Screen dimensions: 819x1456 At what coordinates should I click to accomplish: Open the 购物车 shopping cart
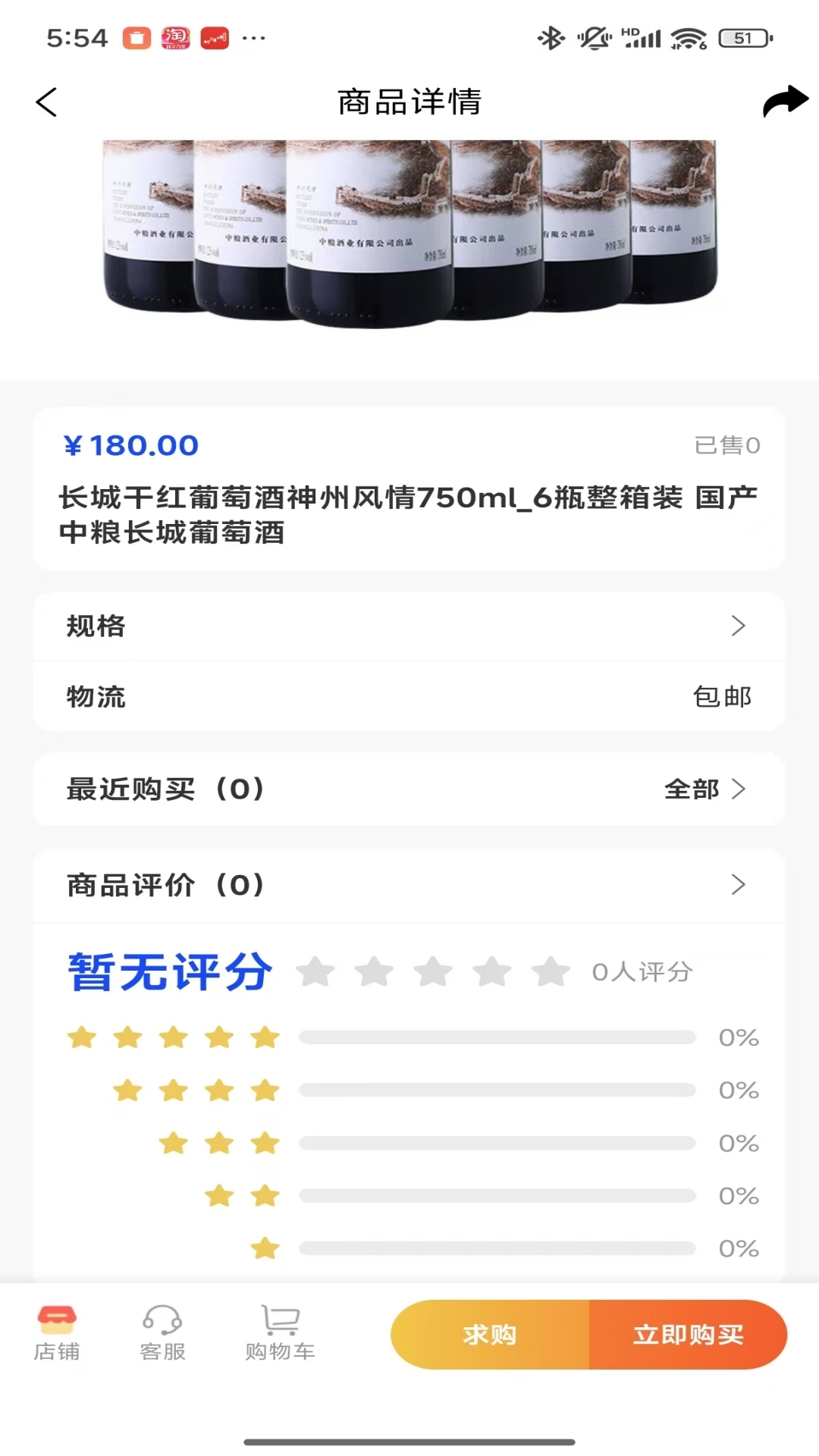pos(280,1334)
